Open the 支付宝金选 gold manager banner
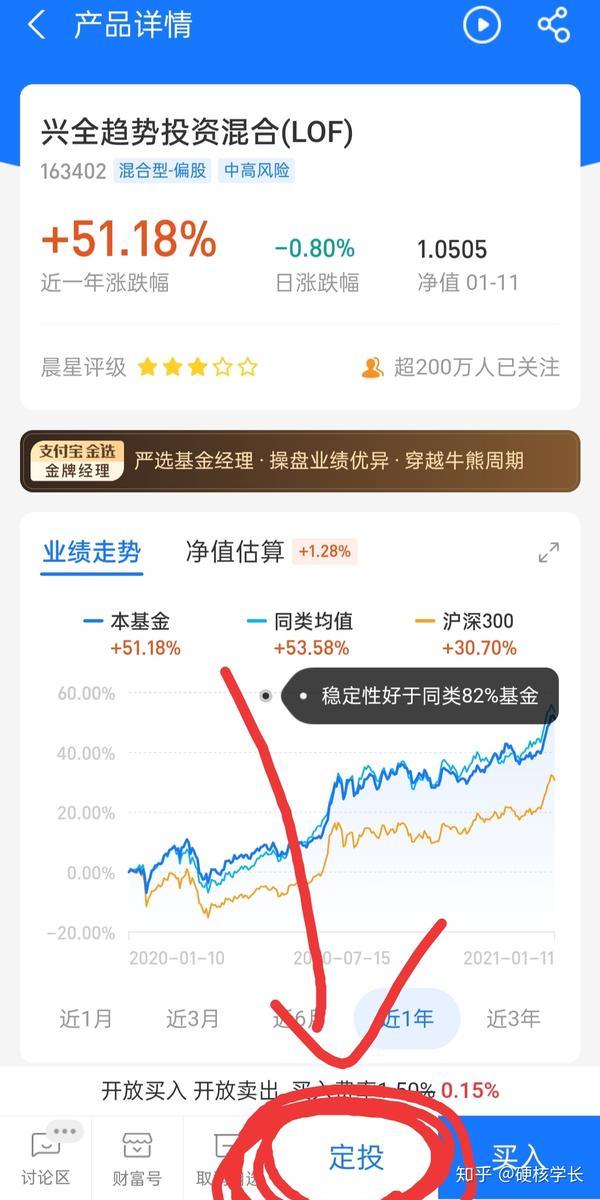 pos(300,461)
